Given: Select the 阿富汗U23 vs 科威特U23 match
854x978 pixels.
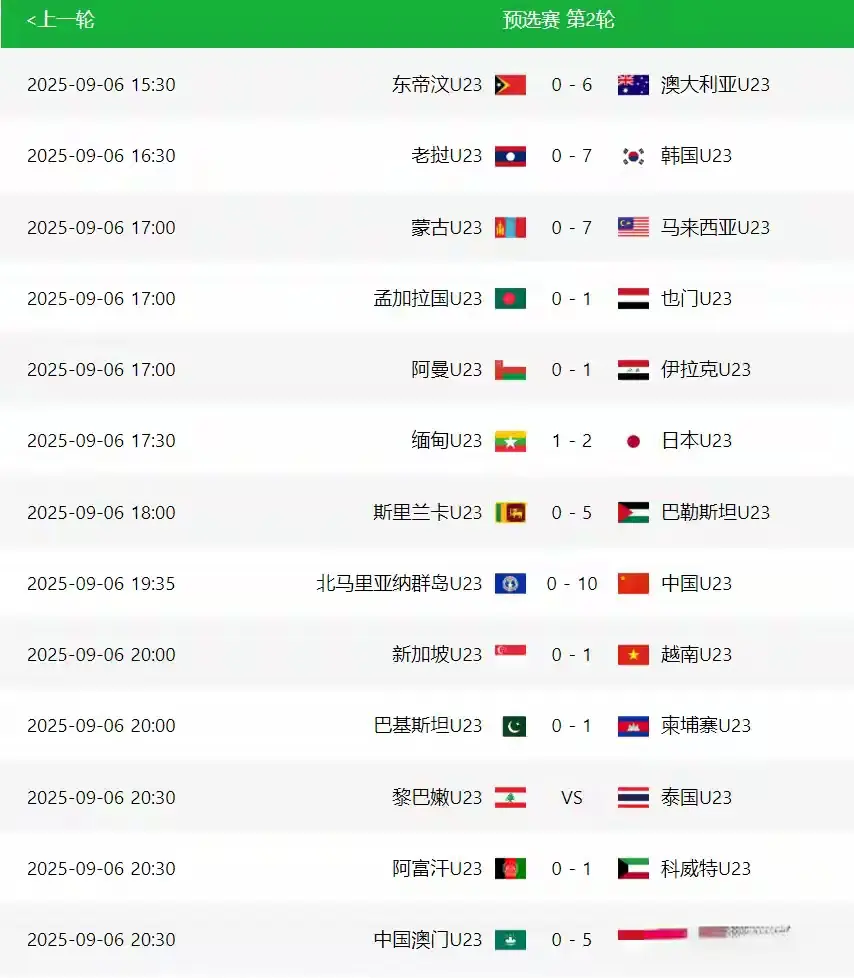Looking at the screenshot, I should click(x=571, y=869).
